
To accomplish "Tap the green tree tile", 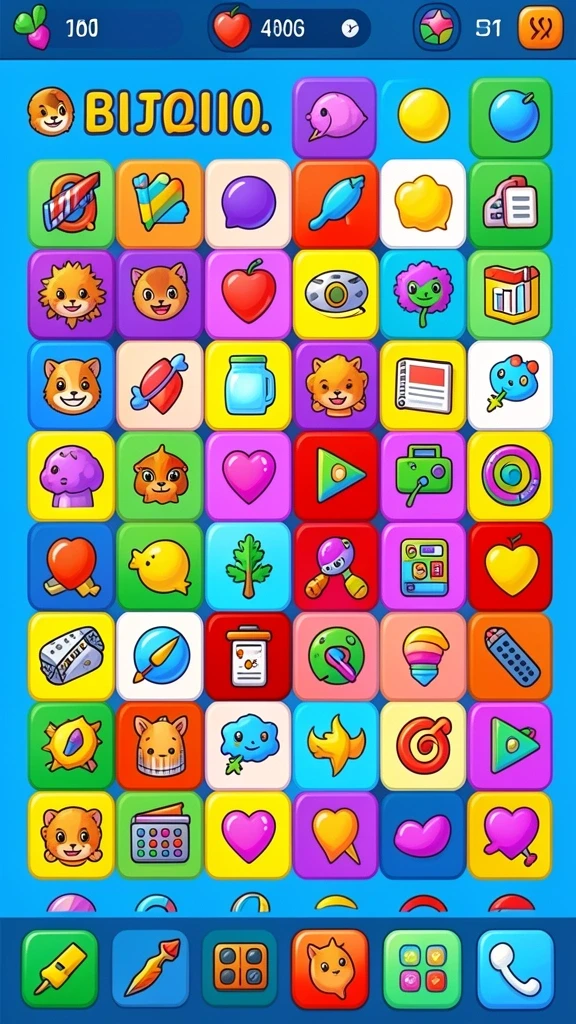I will 248,566.
